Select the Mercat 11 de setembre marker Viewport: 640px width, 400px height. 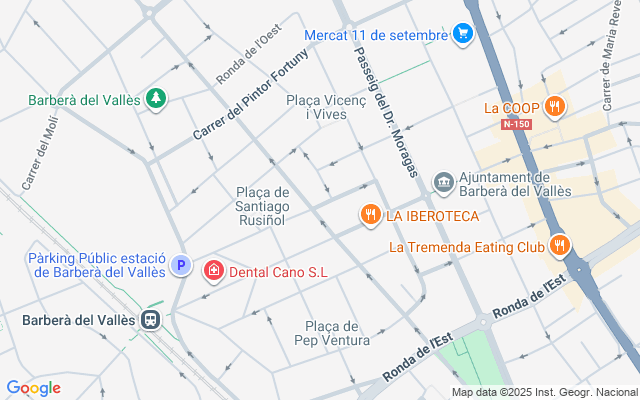(x=461, y=35)
